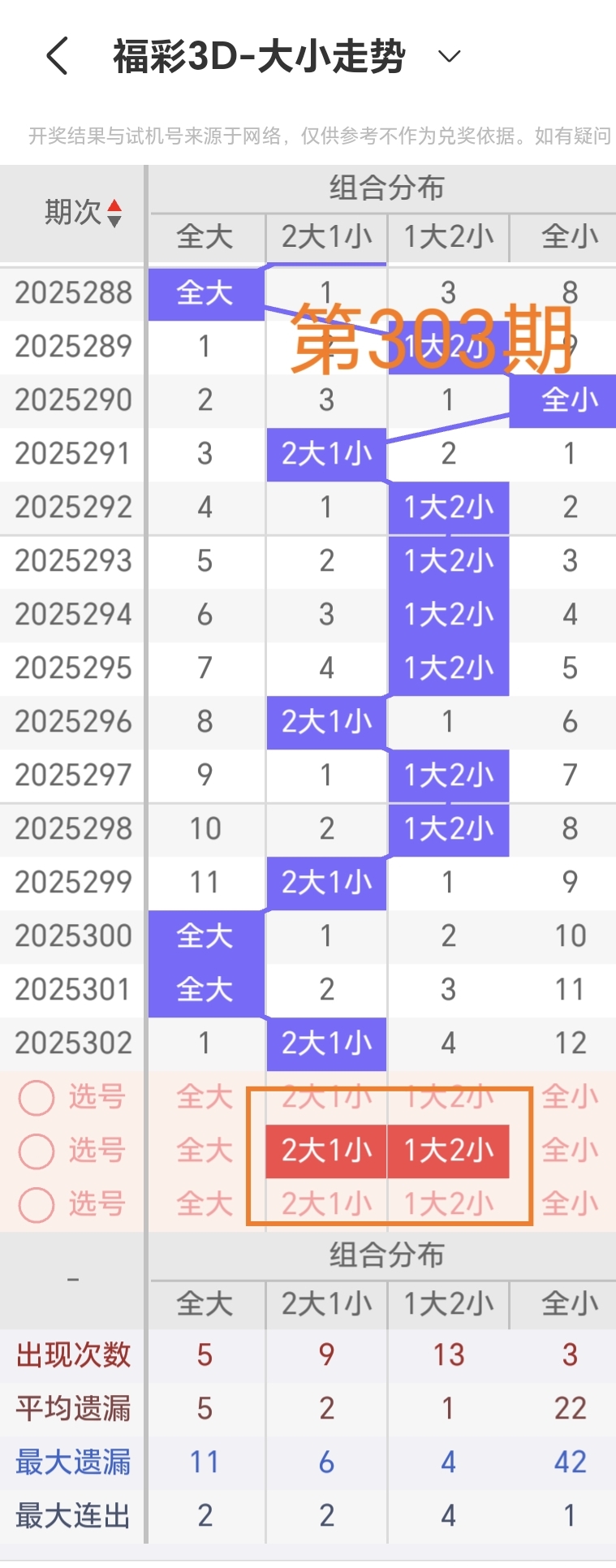Click the highlighted 全大 cell of 2025300
The width and height of the screenshot is (616, 1568).
(205, 936)
